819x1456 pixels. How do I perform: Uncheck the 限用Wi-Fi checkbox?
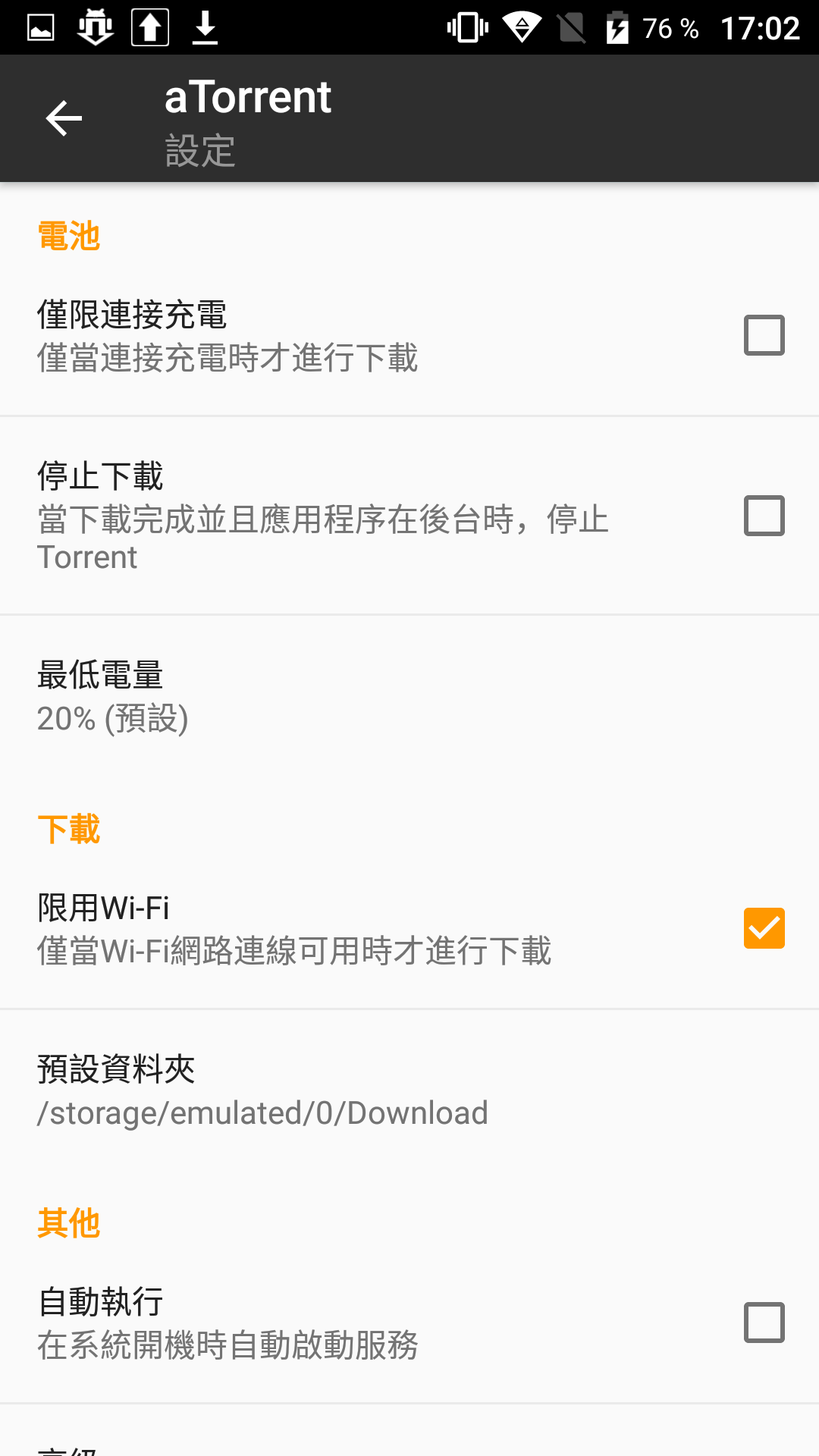coord(764,928)
